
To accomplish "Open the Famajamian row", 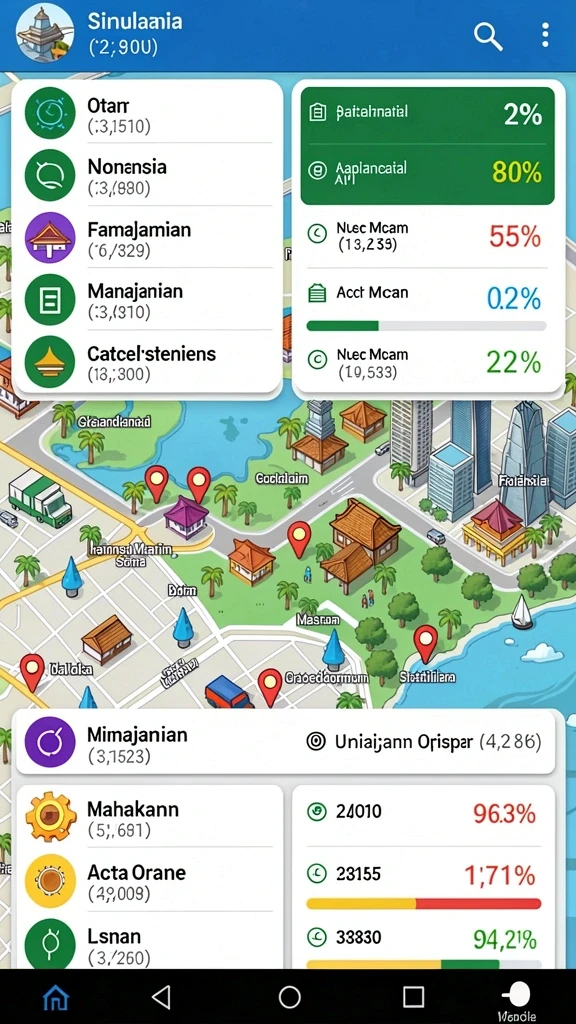I will (x=148, y=237).
